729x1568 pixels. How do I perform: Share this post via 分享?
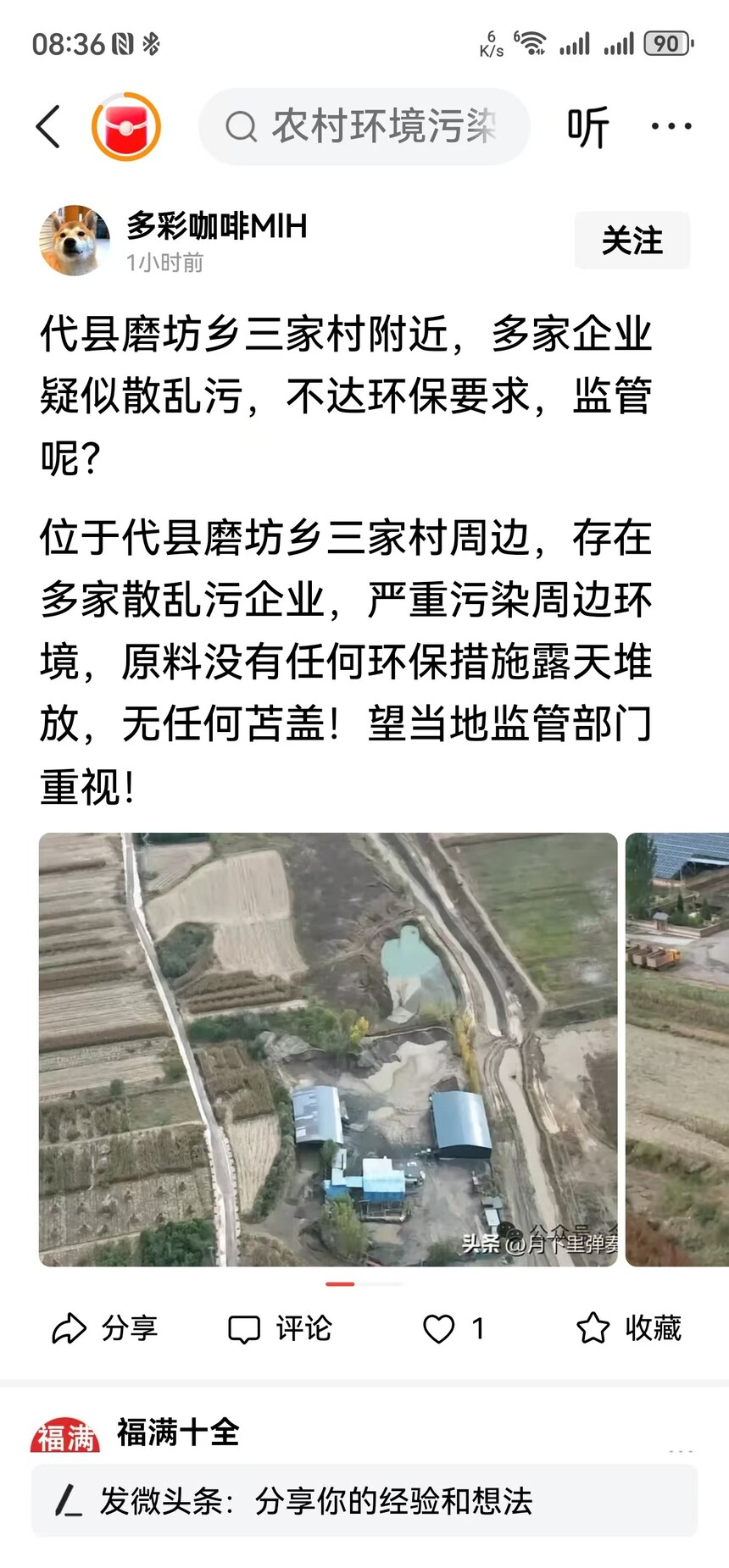pyautogui.click(x=105, y=1328)
